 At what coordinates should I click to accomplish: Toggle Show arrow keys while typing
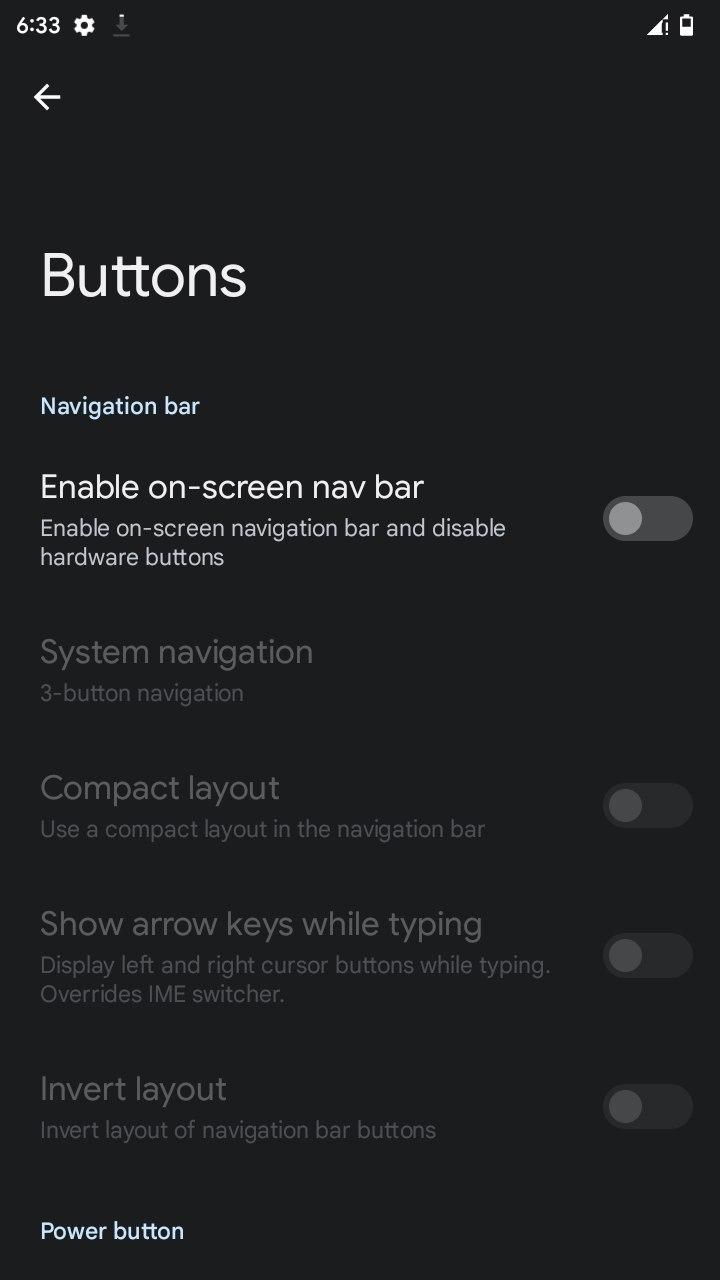tap(647, 956)
